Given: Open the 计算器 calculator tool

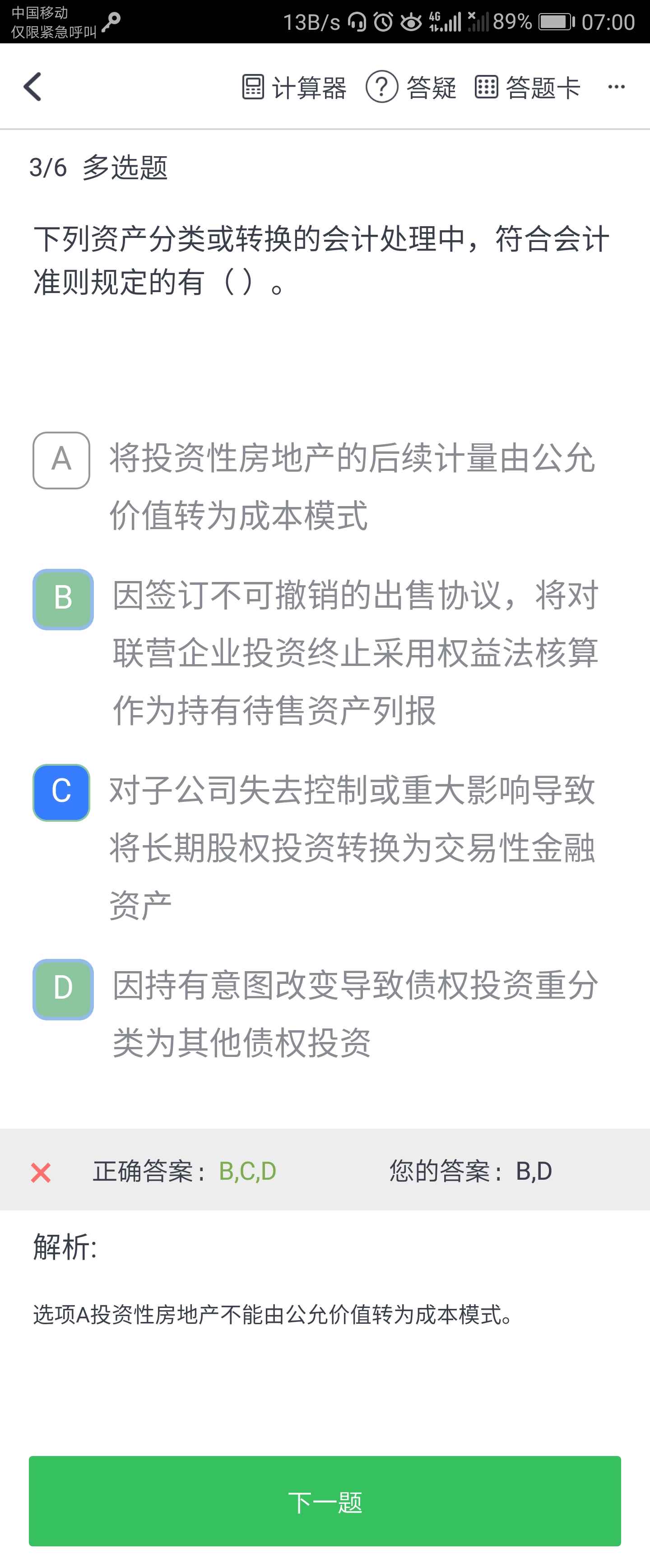Looking at the screenshot, I should (294, 87).
